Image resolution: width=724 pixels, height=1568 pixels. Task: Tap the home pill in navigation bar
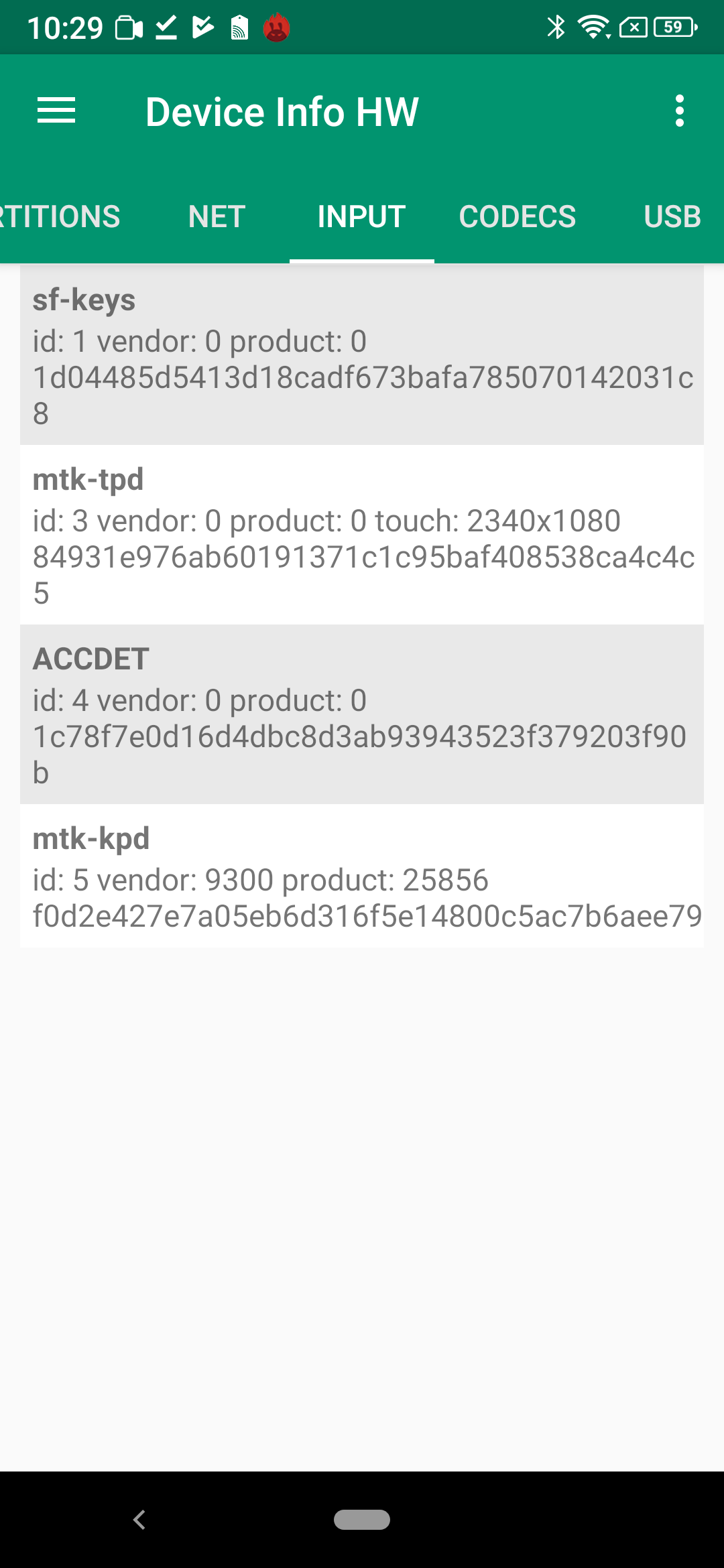tap(362, 1520)
